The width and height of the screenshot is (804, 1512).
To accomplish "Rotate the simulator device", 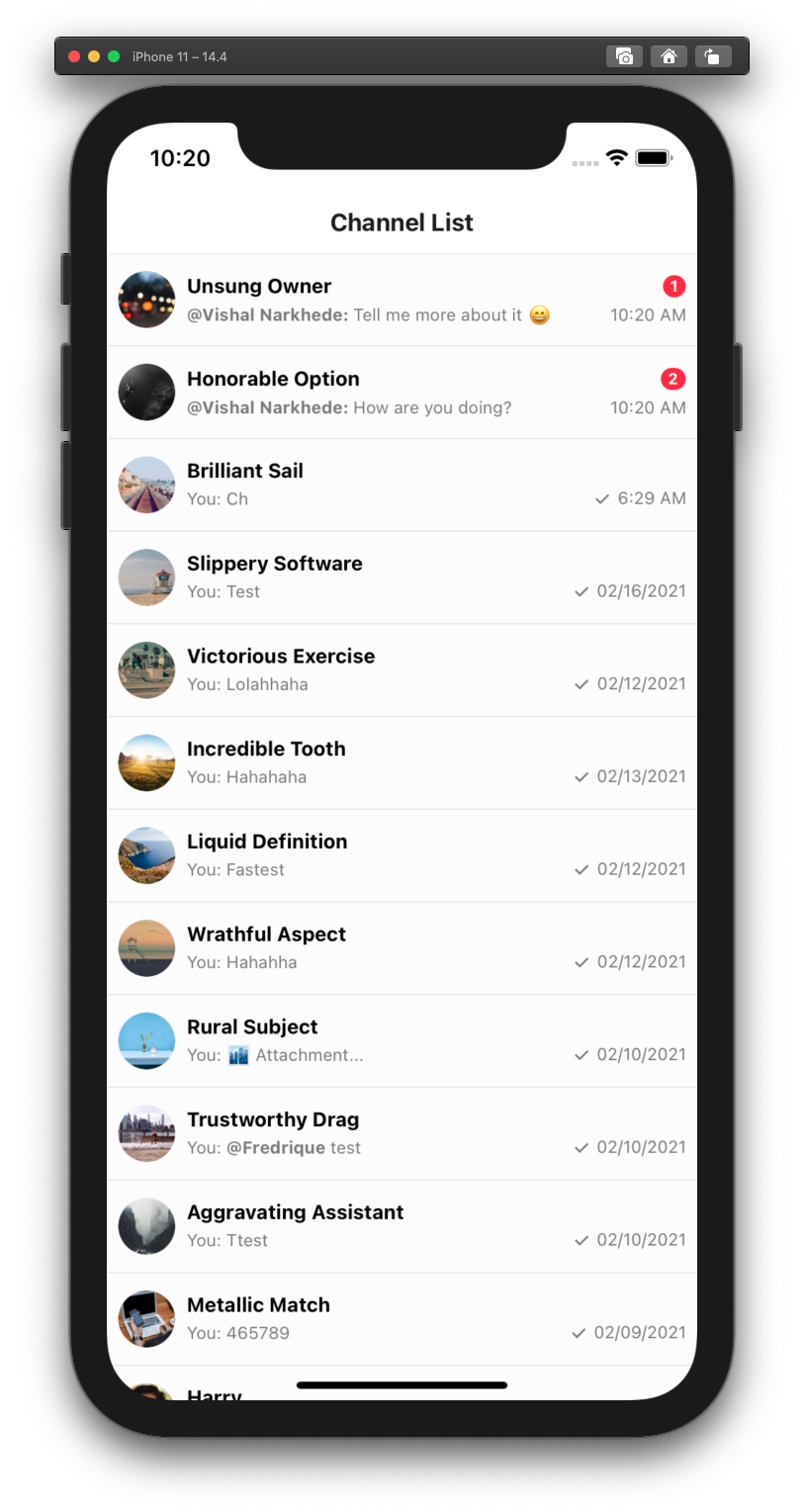I will point(713,56).
